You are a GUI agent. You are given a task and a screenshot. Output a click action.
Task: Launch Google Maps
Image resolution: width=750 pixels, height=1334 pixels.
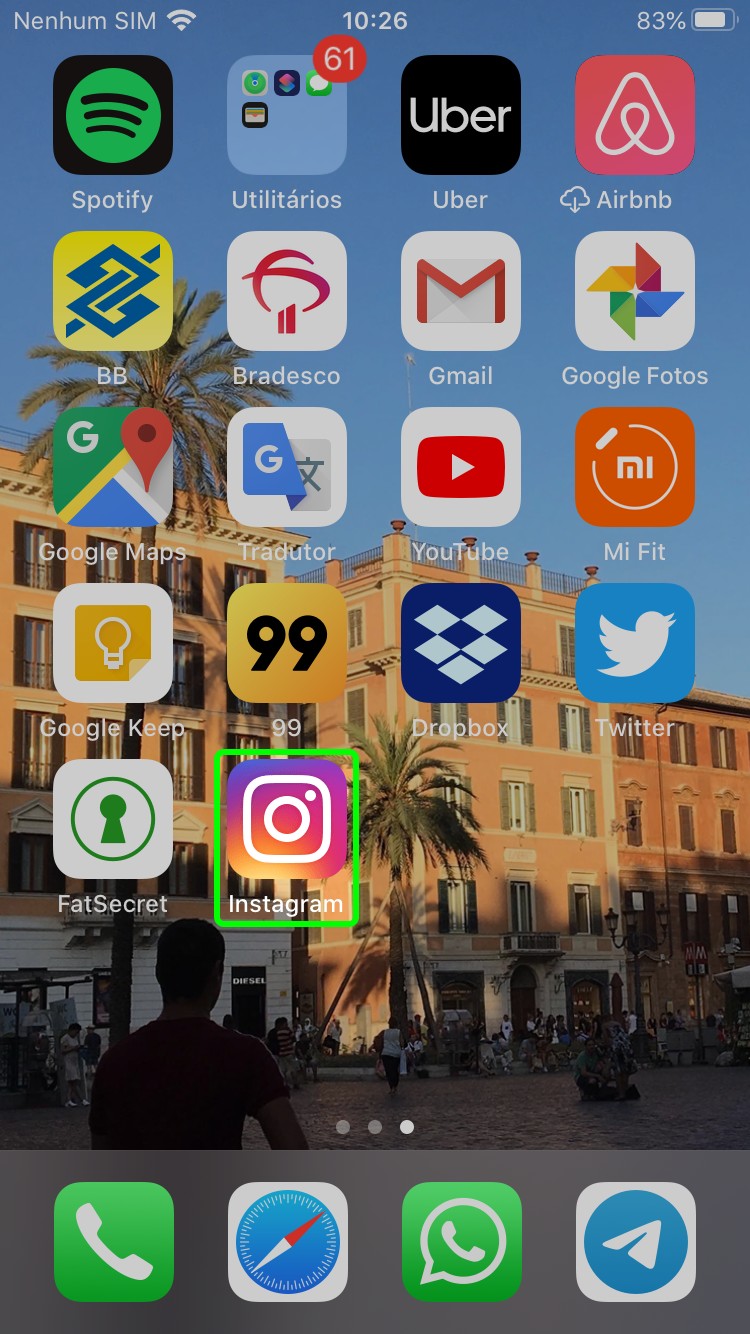coord(113,467)
